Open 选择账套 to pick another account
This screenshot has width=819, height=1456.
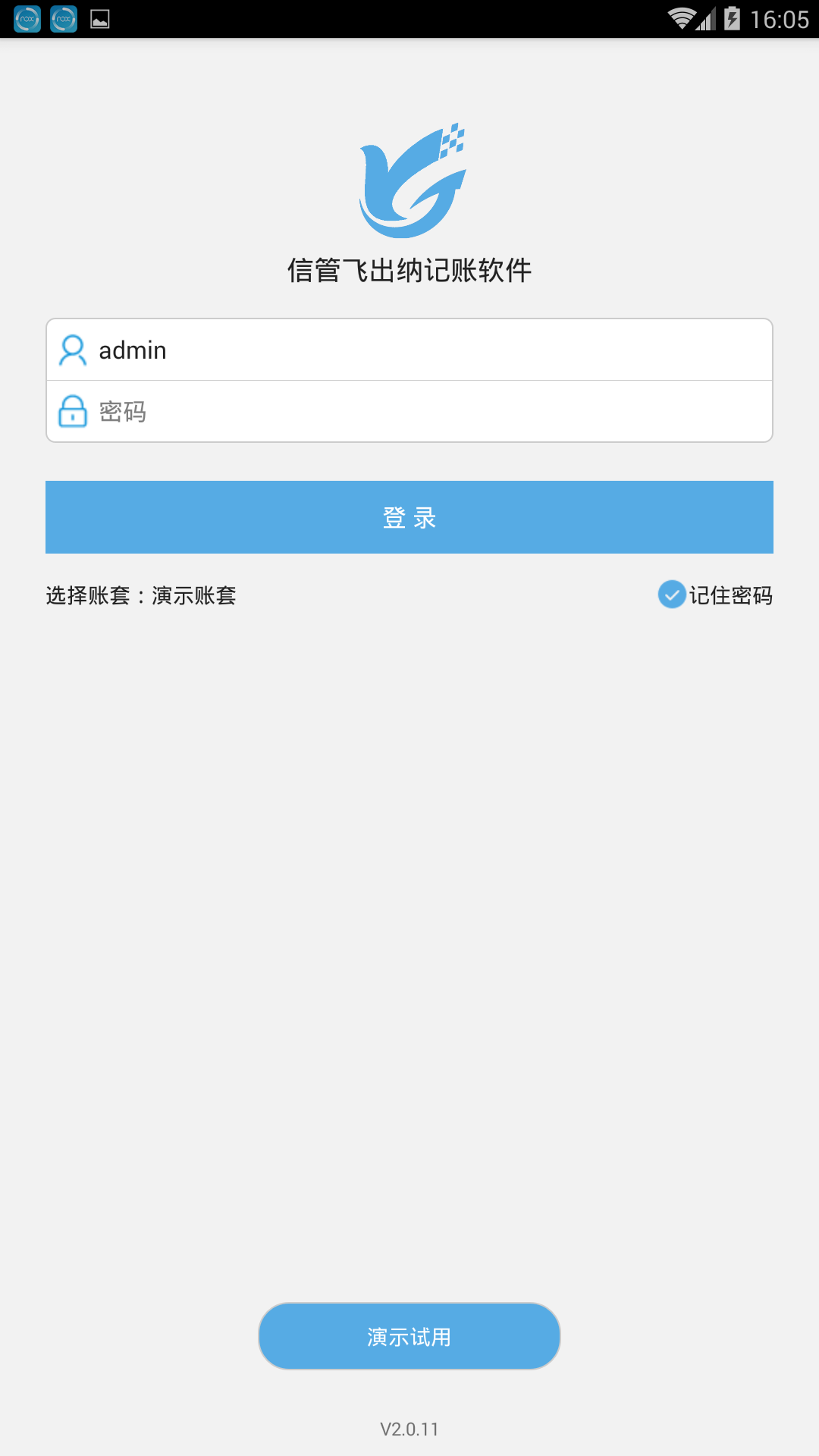point(140,597)
